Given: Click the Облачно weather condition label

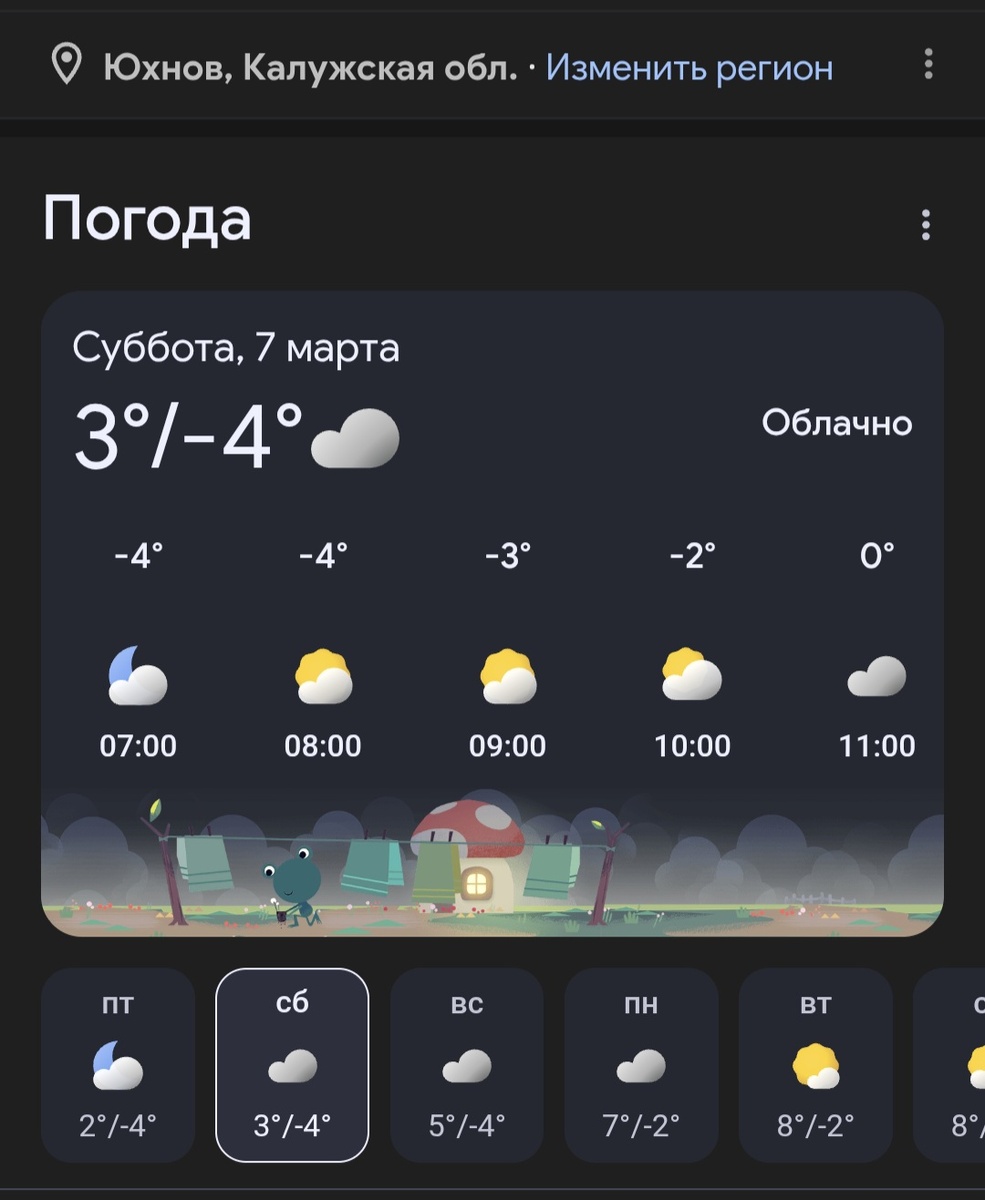Looking at the screenshot, I should click(x=837, y=423).
